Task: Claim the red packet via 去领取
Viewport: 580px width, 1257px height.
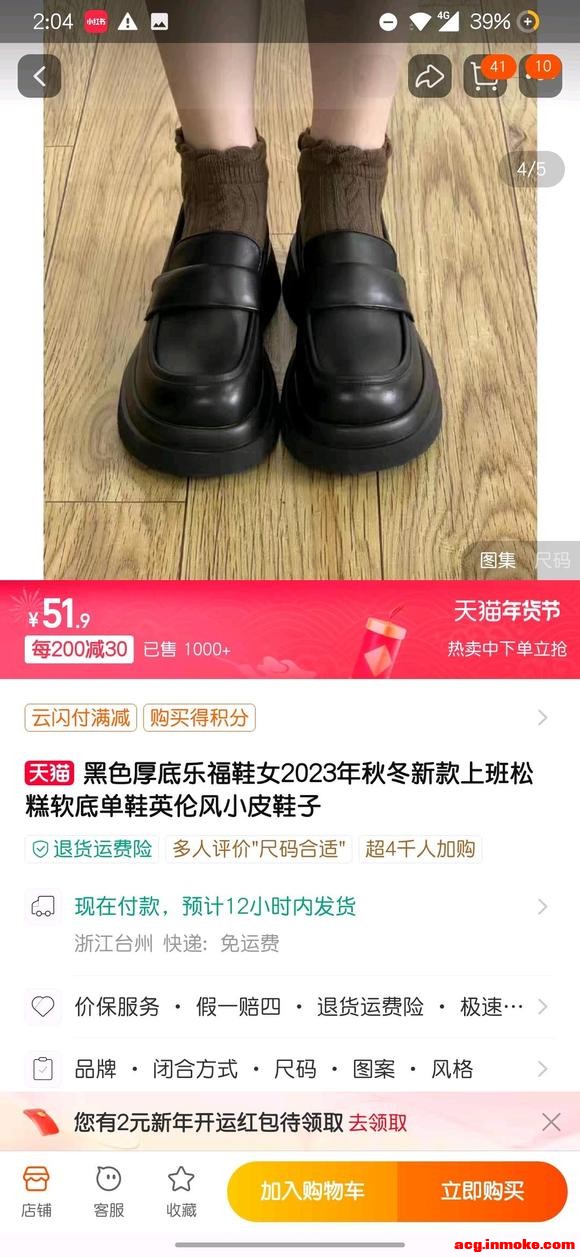Action: coord(377,1122)
